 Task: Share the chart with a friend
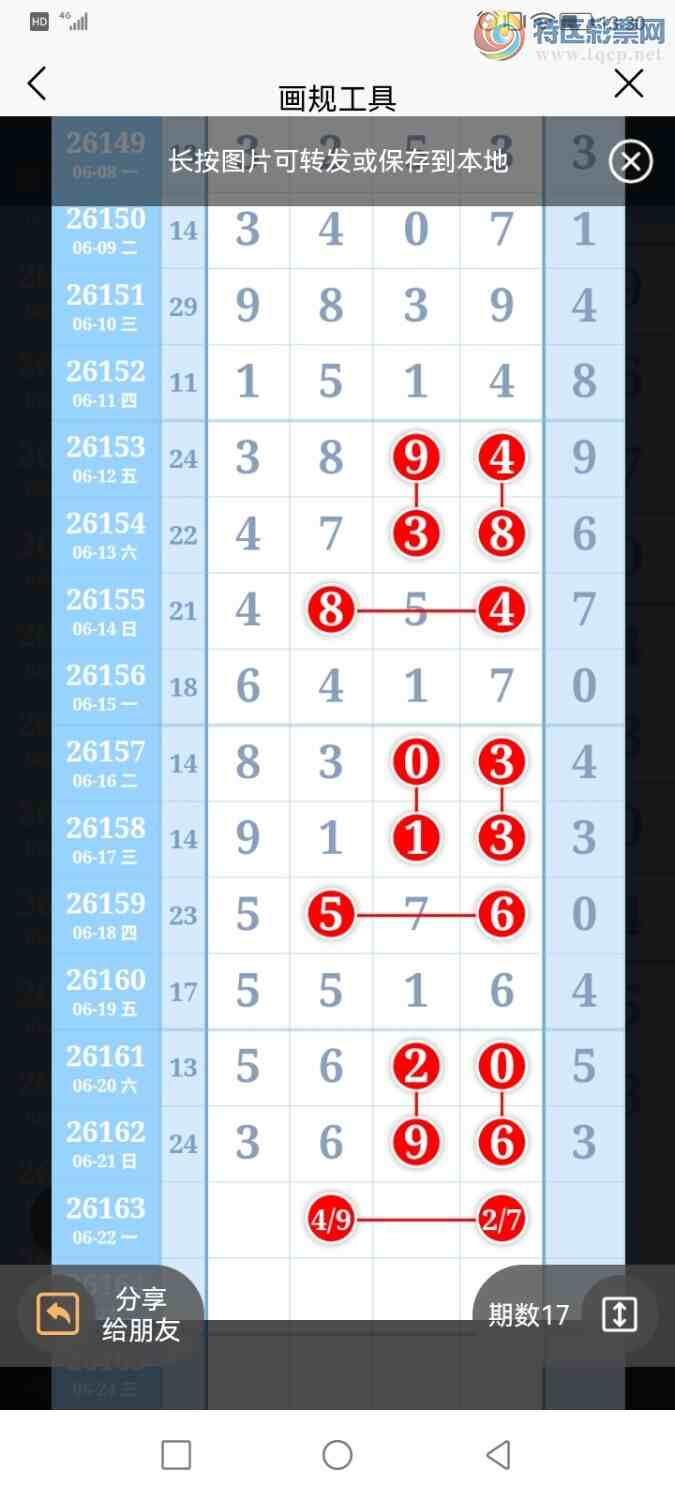(x=110, y=1314)
